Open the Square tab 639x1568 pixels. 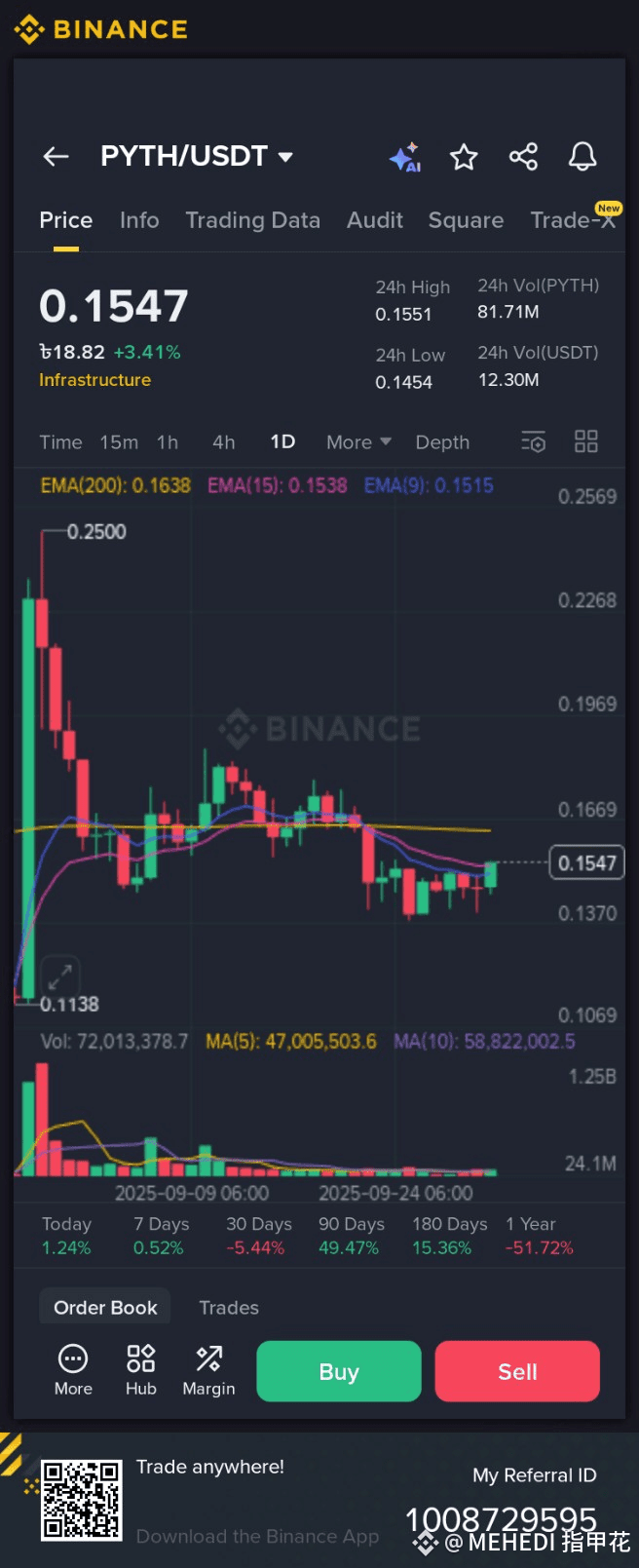466,220
